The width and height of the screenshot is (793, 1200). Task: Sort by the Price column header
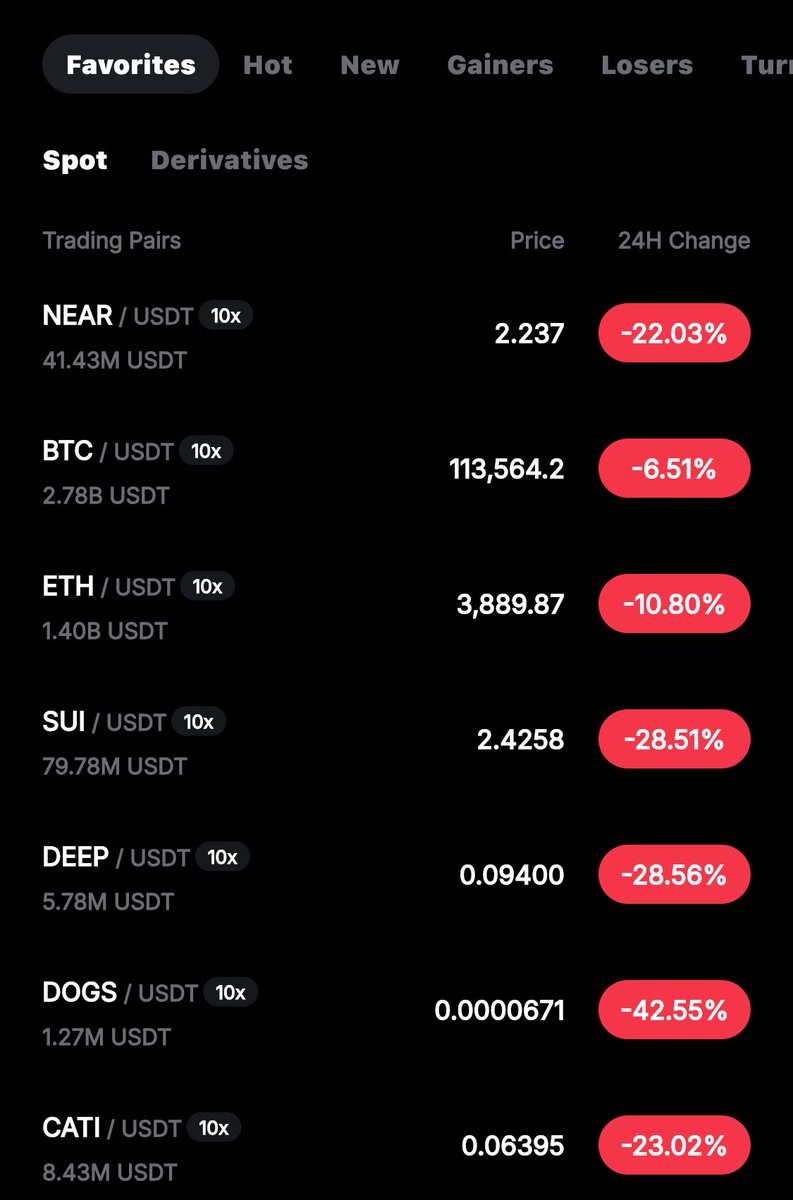click(537, 241)
